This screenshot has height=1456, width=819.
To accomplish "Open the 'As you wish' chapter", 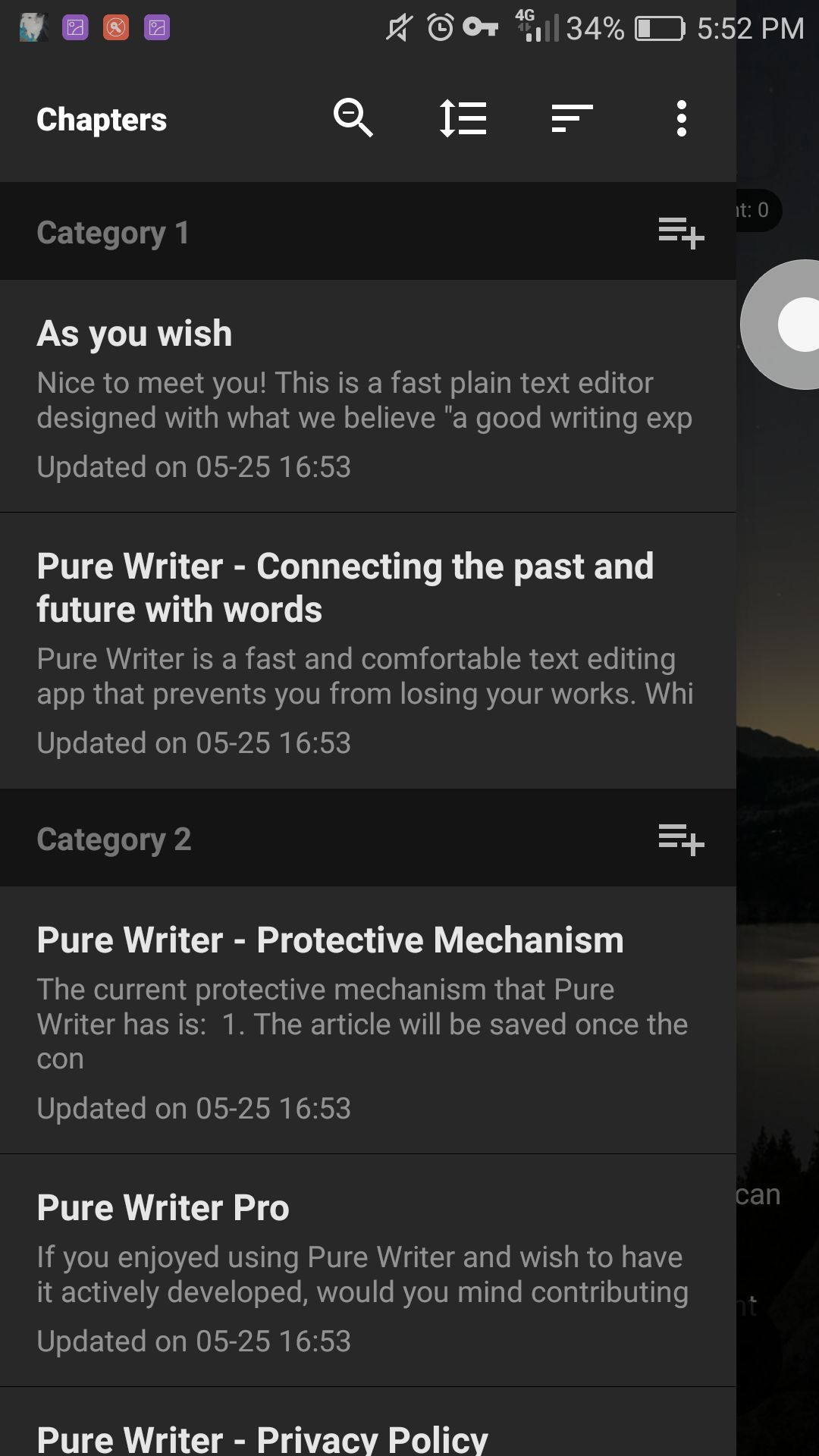I will point(364,396).
